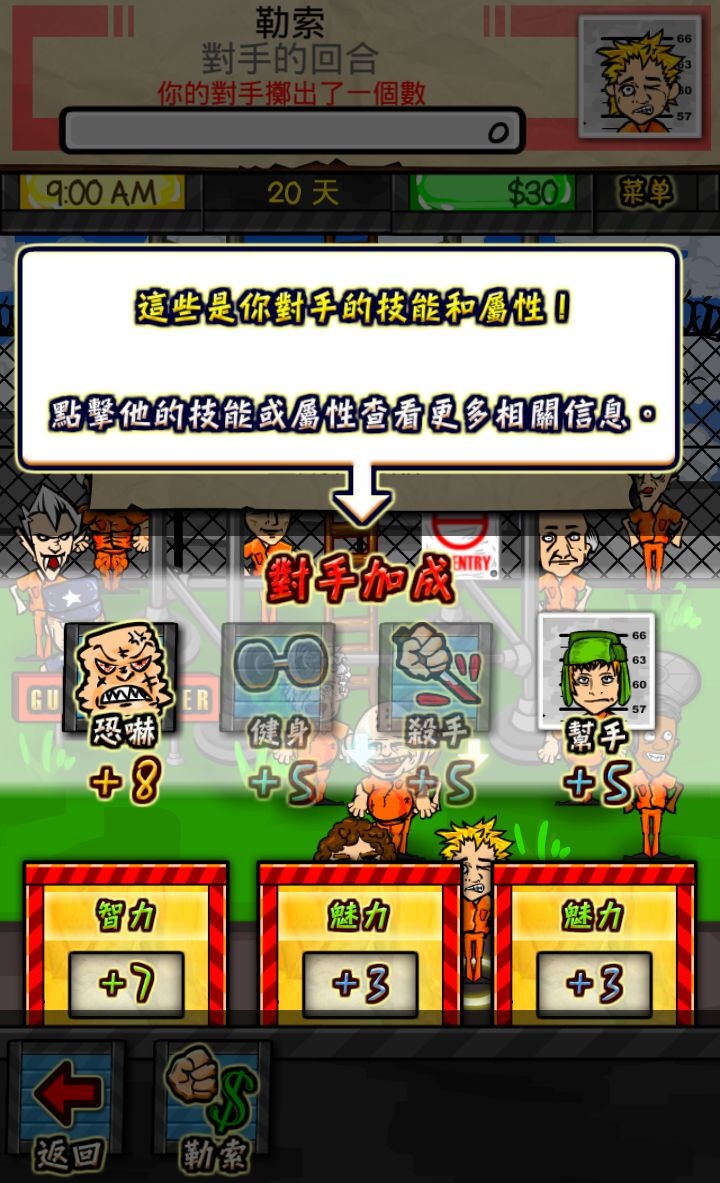Open the 菜单 menu button

click(646, 192)
